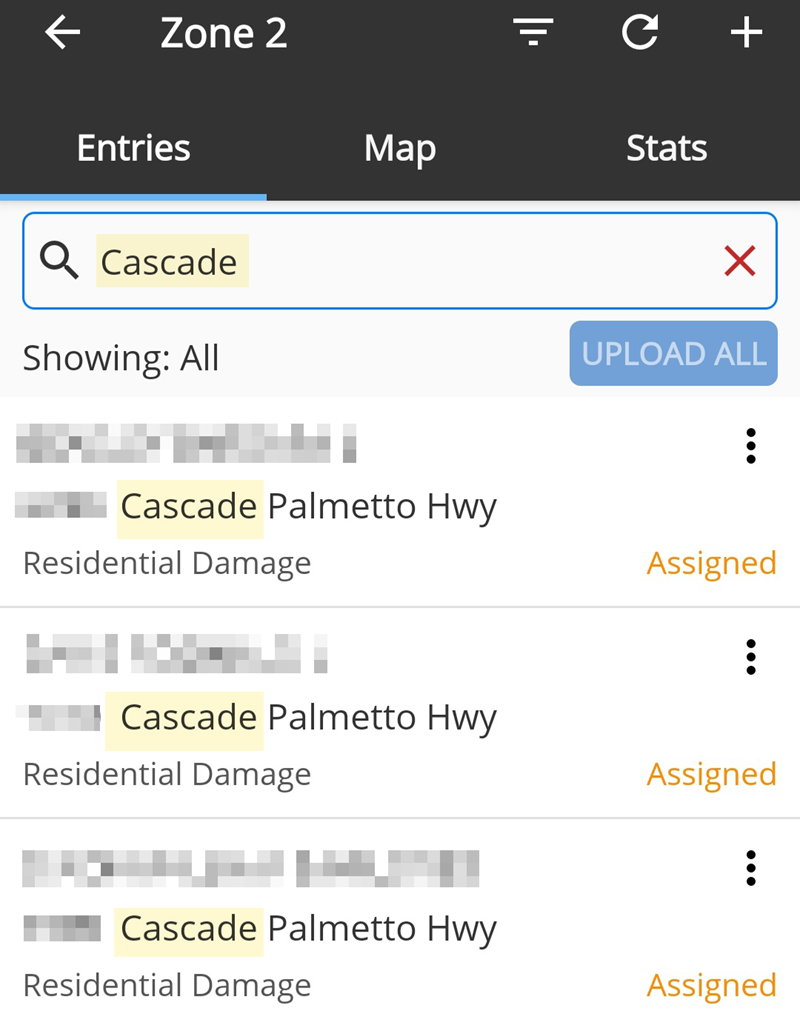Change status on the third Assigned label
The height and width of the screenshot is (1028, 800).
coord(711,985)
